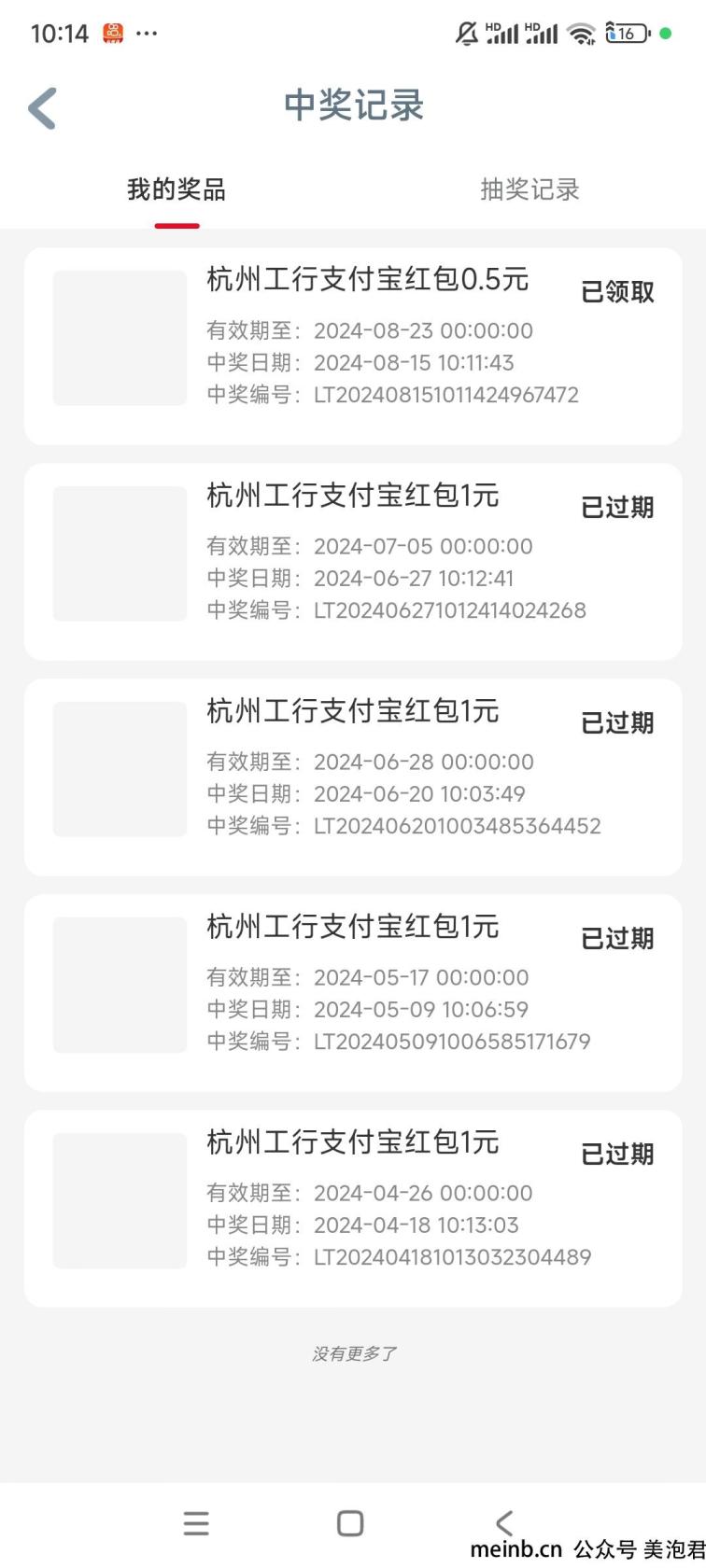Tap the system home button
This screenshot has width=706, height=1568.
coord(350,1523)
